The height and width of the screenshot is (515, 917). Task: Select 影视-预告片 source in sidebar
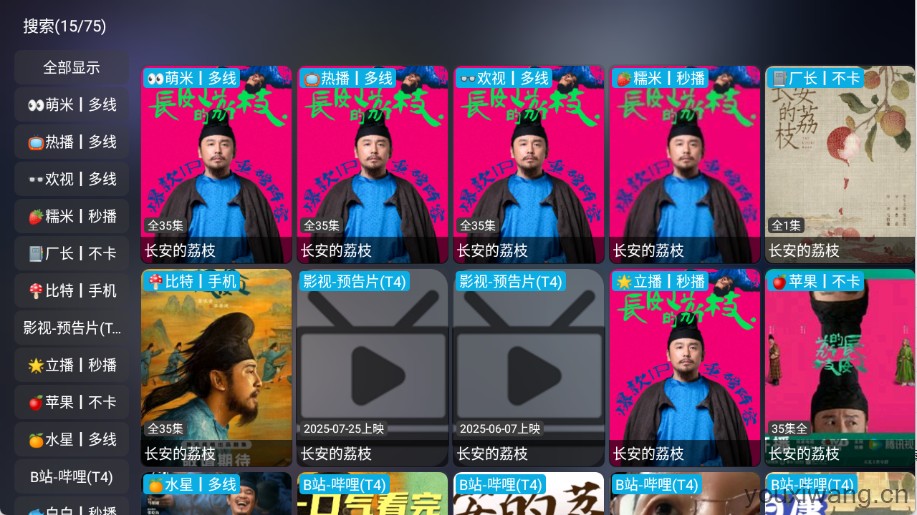(71, 328)
